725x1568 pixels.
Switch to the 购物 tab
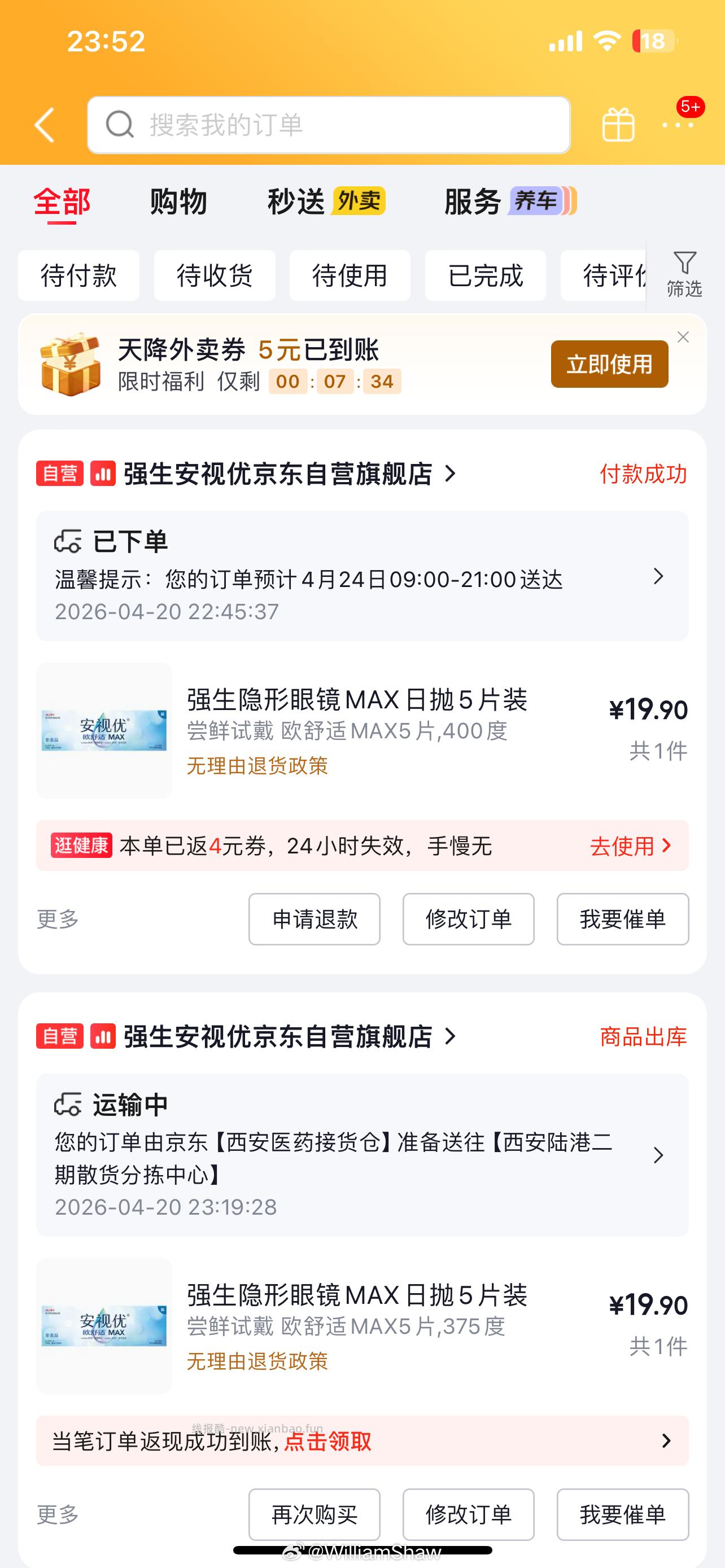click(179, 202)
